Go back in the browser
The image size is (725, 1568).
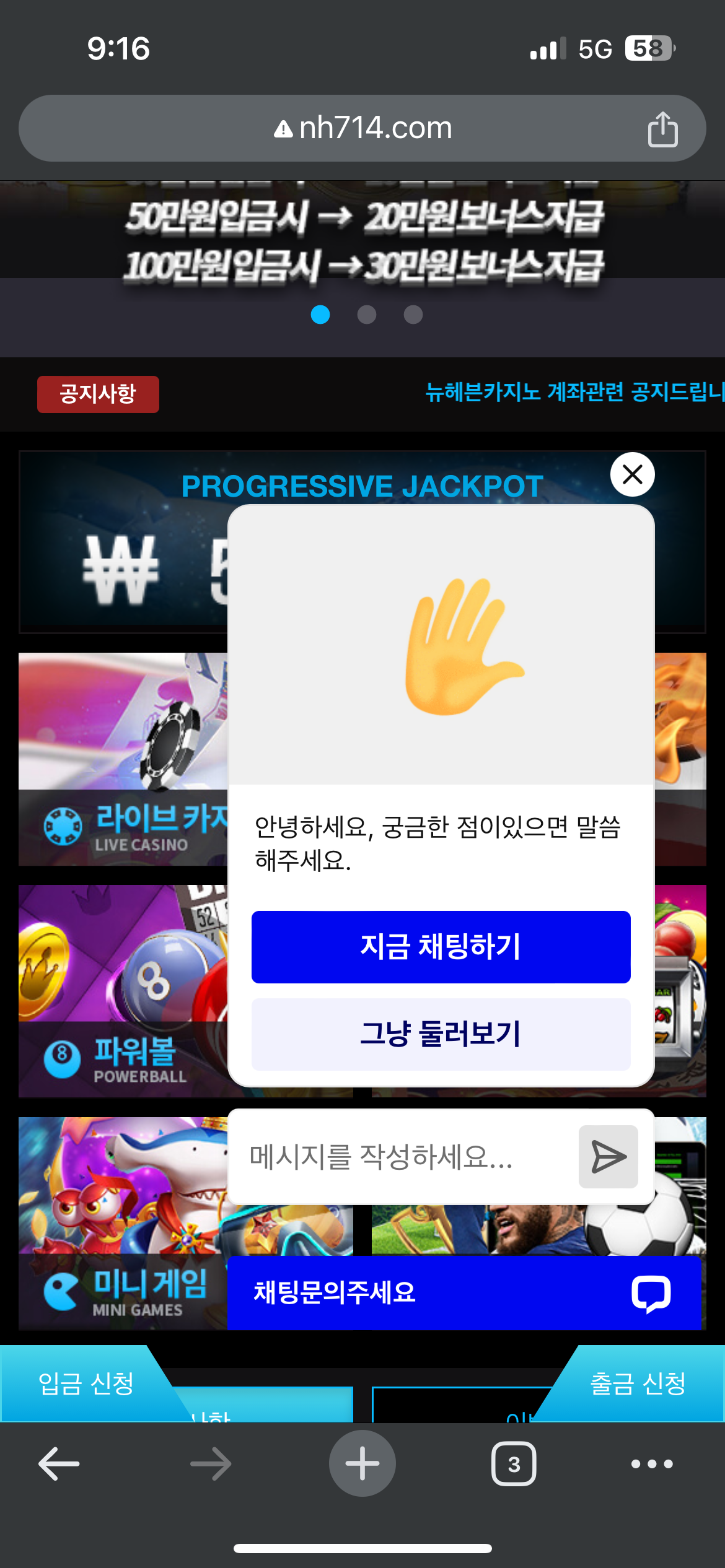pos(59,1464)
